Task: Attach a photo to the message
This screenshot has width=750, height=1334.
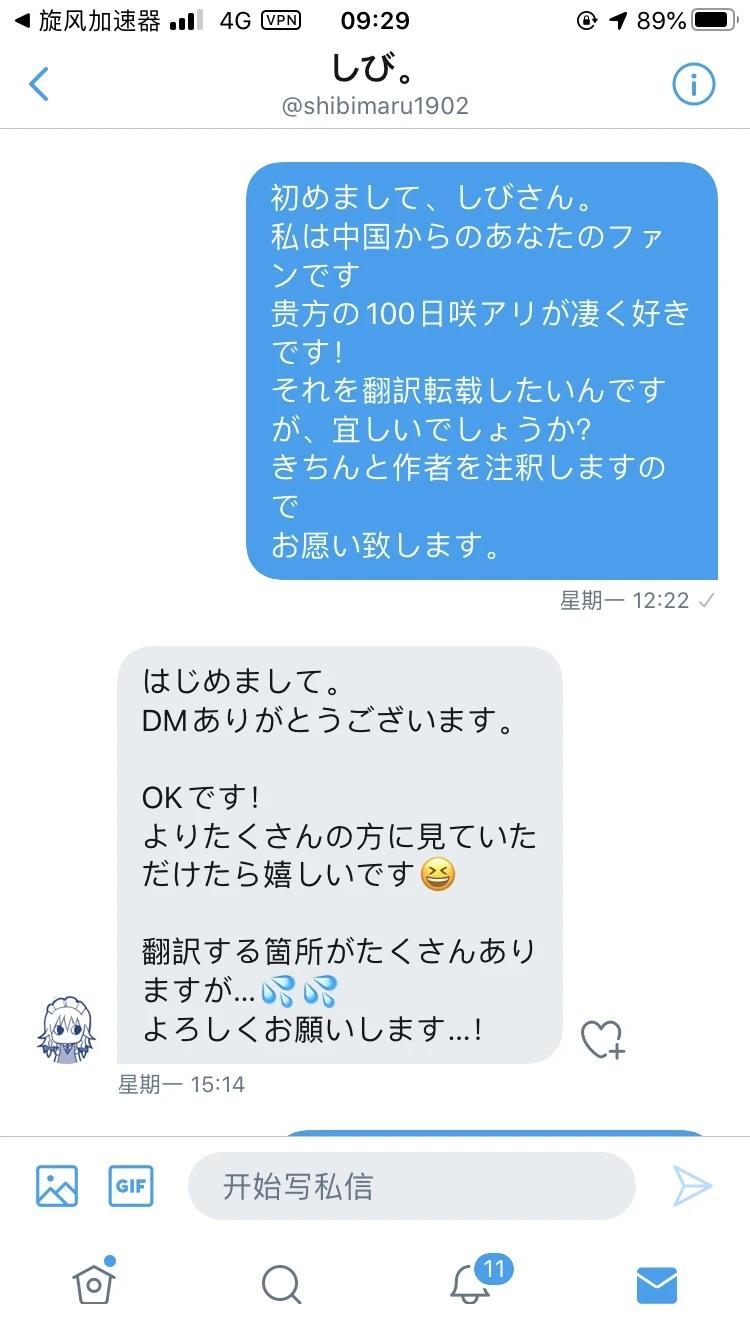Action: tap(57, 1186)
